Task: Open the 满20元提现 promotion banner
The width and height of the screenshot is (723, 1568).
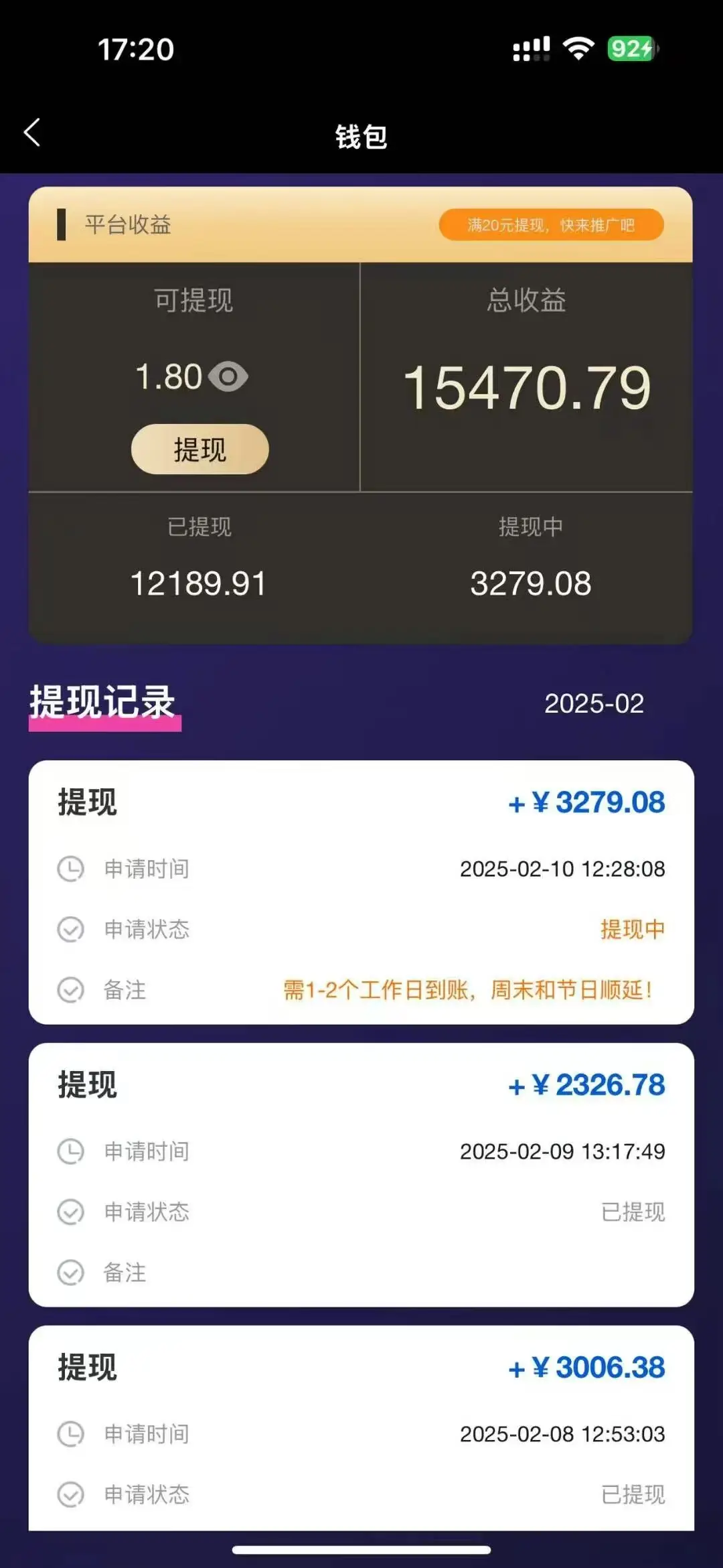Action: pos(551,225)
